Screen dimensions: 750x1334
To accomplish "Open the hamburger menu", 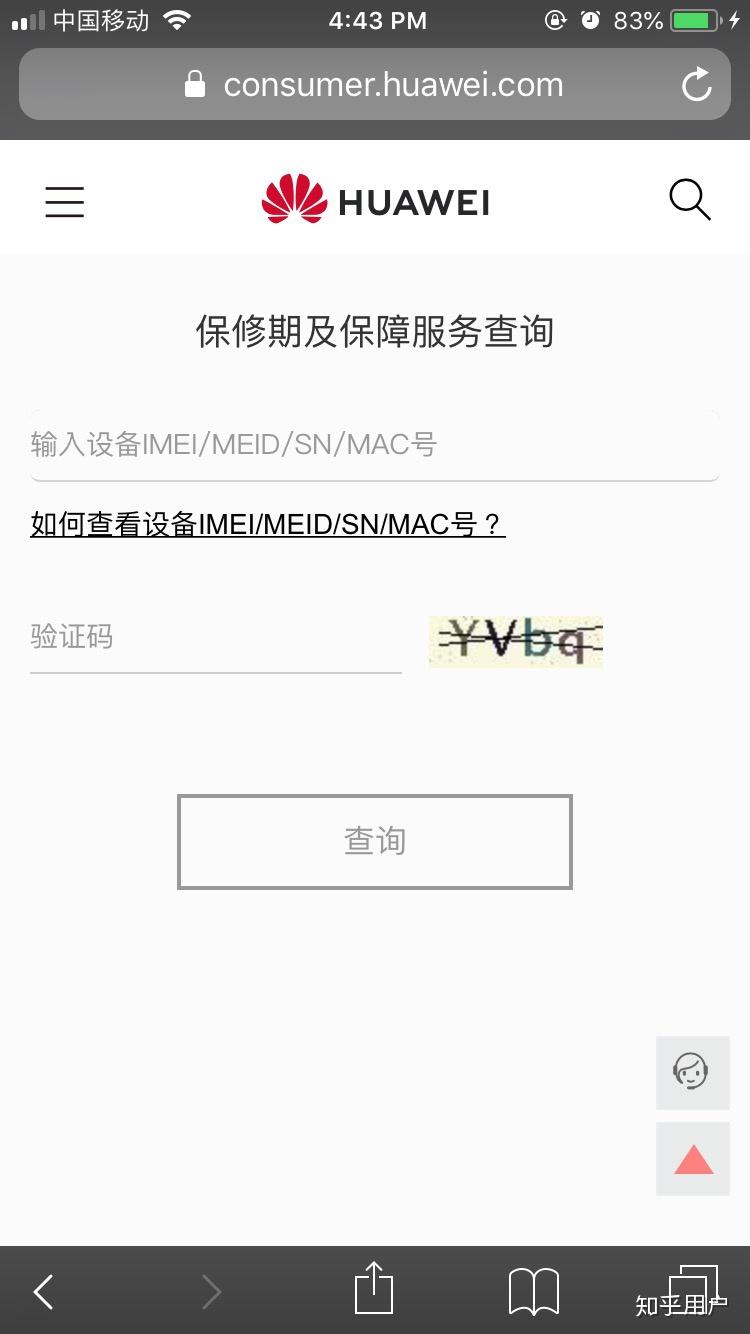I will tap(65, 203).
